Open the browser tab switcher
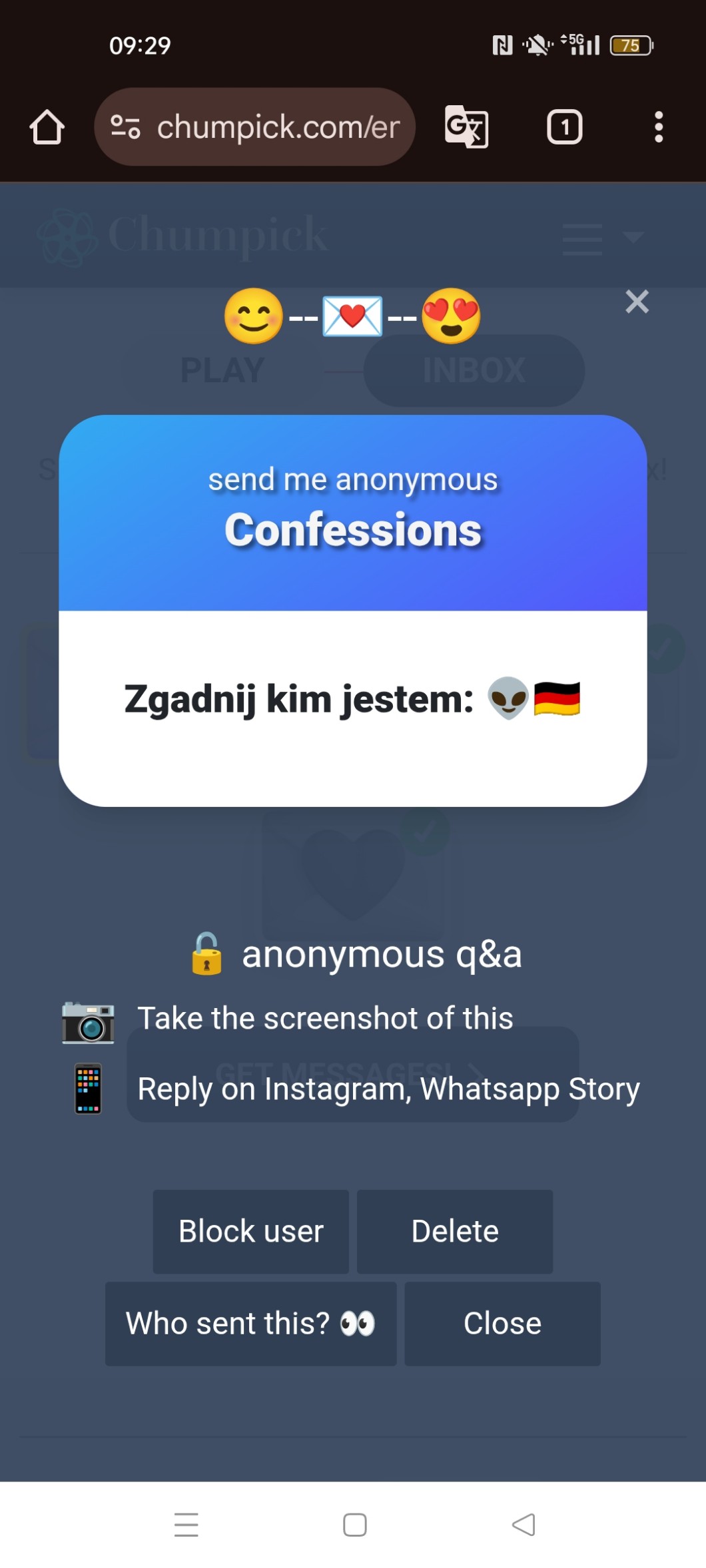This screenshot has height=1568, width=706. click(x=564, y=127)
